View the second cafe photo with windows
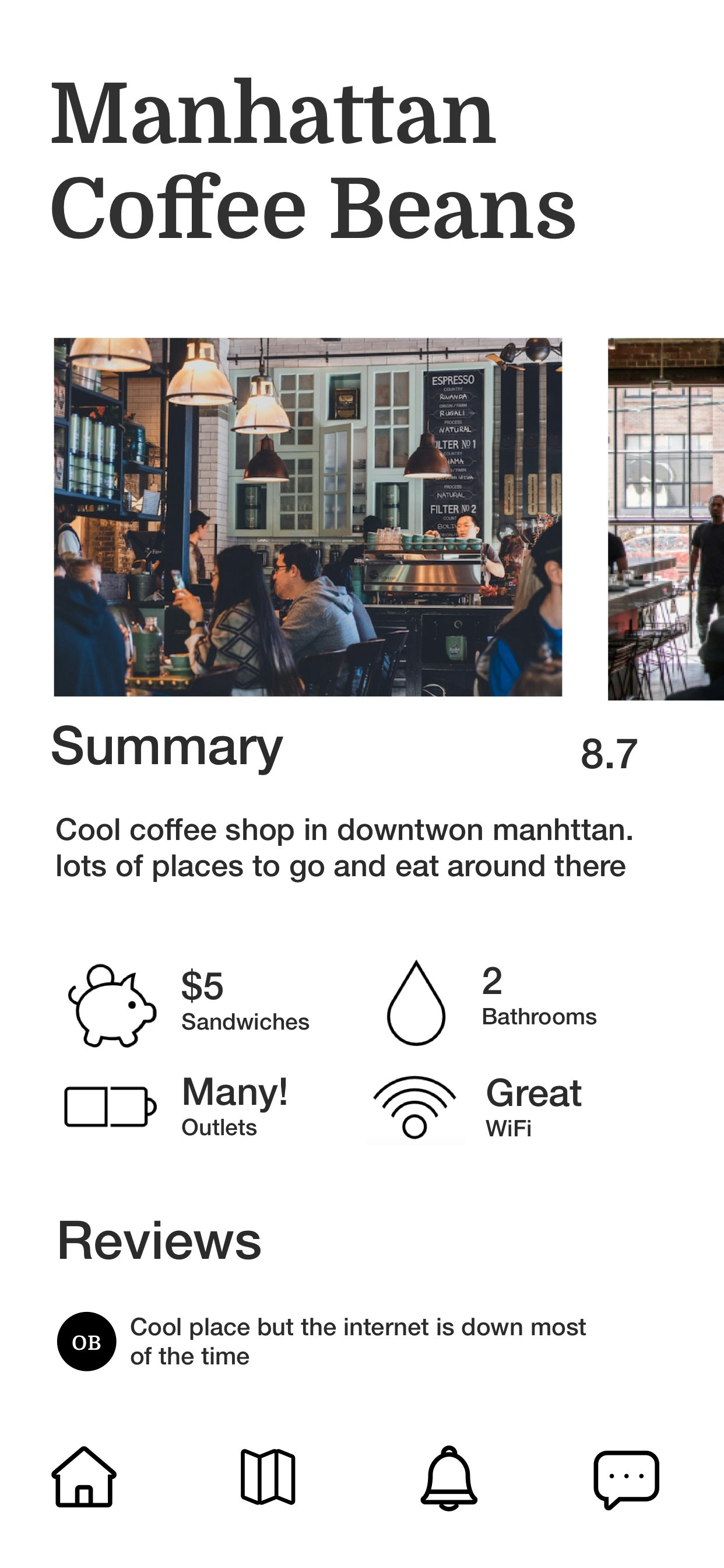The image size is (724, 1568). [x=666, y=519]
